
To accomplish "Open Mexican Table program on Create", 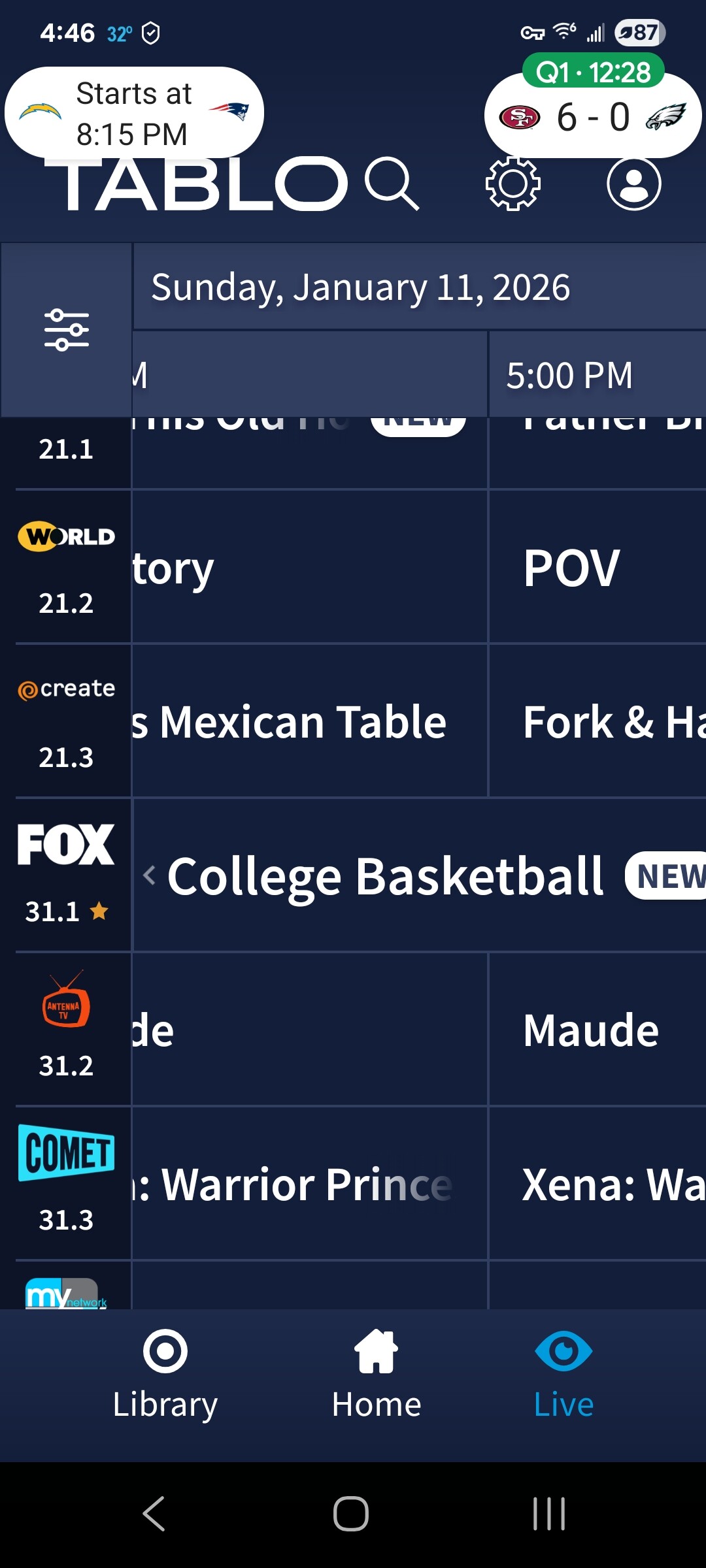I will 309,721.
